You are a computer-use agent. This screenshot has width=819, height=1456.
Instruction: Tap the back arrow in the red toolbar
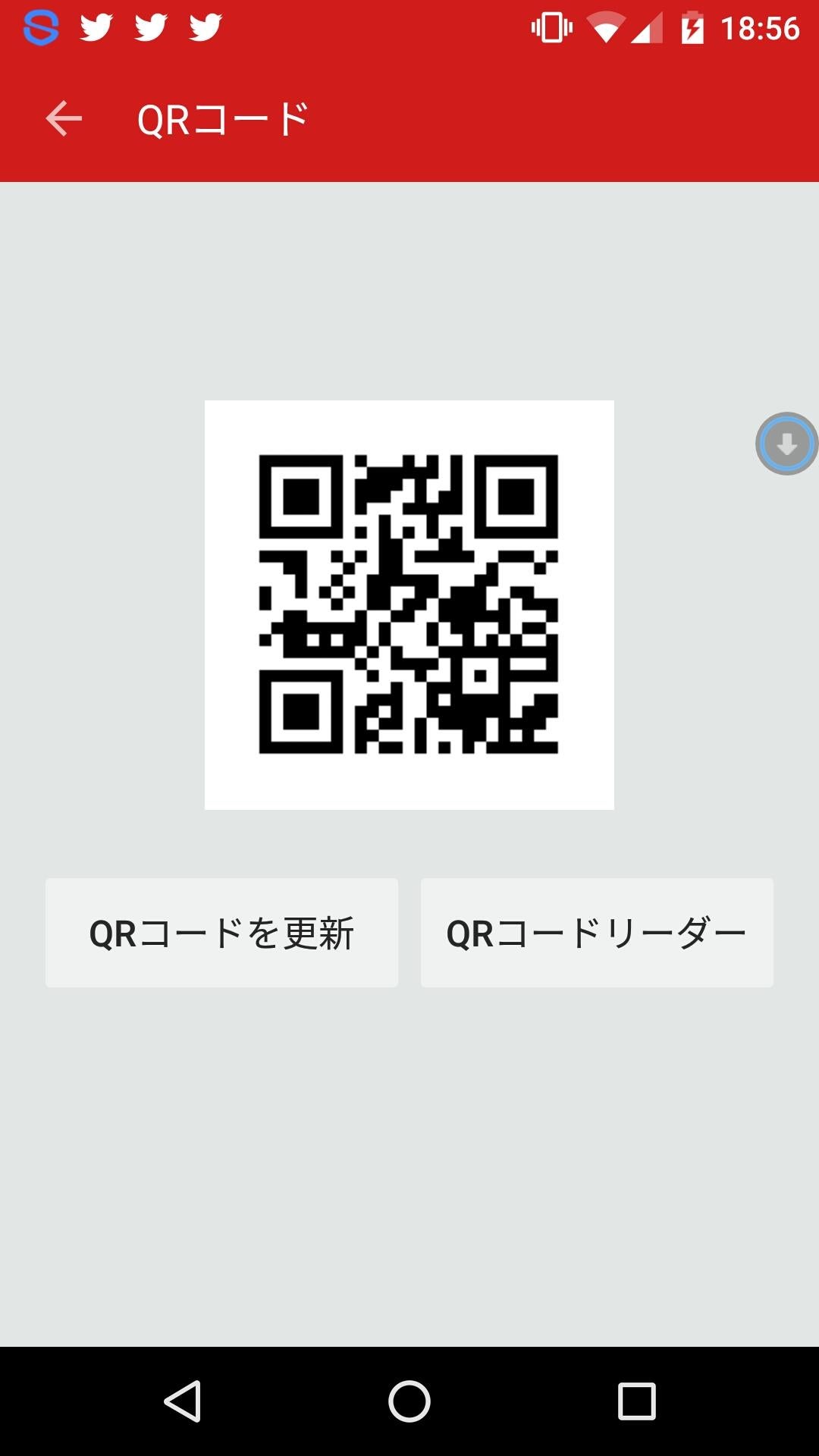(x=64, y=118)
